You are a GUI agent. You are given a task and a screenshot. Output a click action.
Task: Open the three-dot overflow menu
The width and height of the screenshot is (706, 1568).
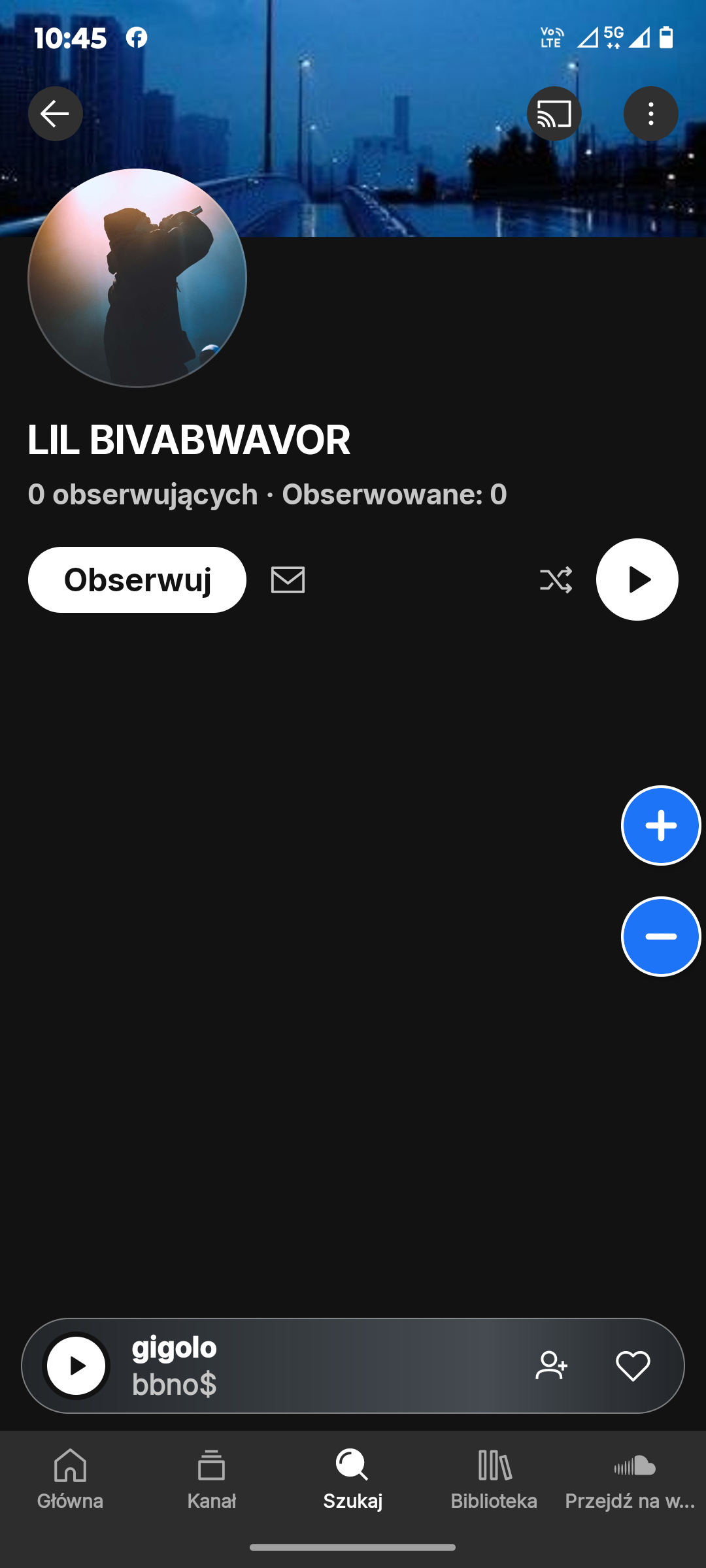point(650,114)
